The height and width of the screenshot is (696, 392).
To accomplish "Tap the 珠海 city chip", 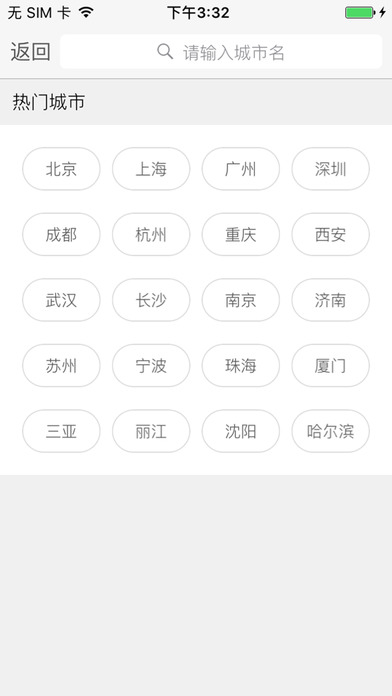I will (x=241, y=366).
